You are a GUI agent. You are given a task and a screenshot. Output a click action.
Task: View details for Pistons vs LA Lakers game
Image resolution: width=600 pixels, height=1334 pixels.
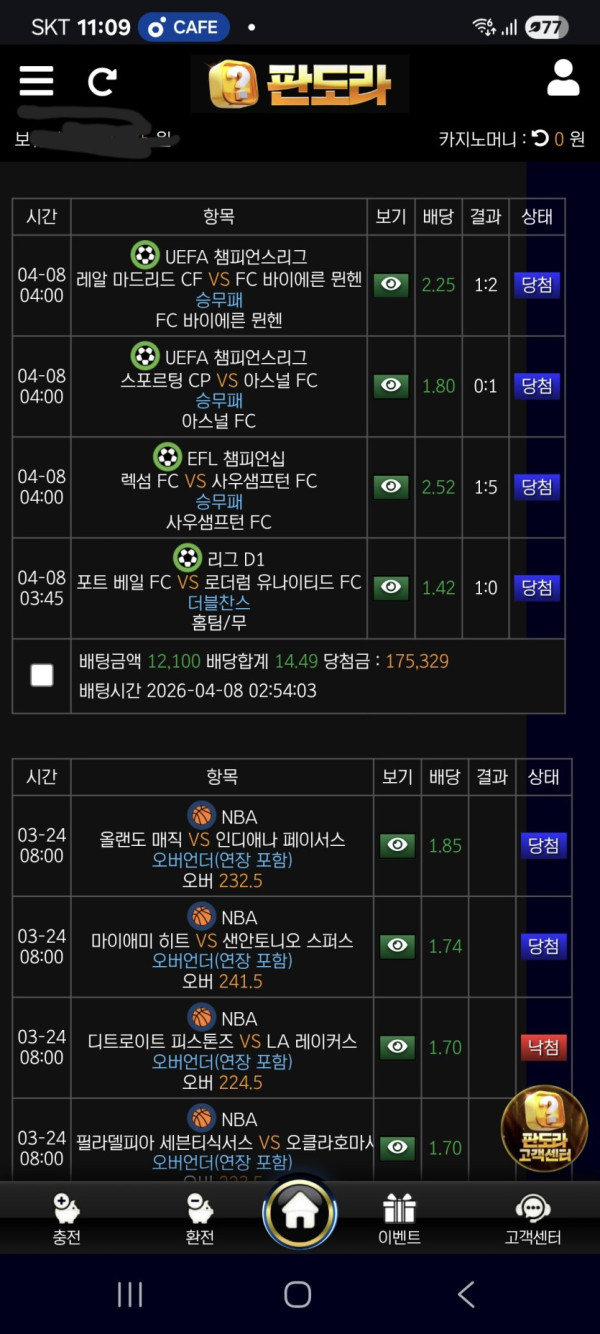click(397, 1047)
